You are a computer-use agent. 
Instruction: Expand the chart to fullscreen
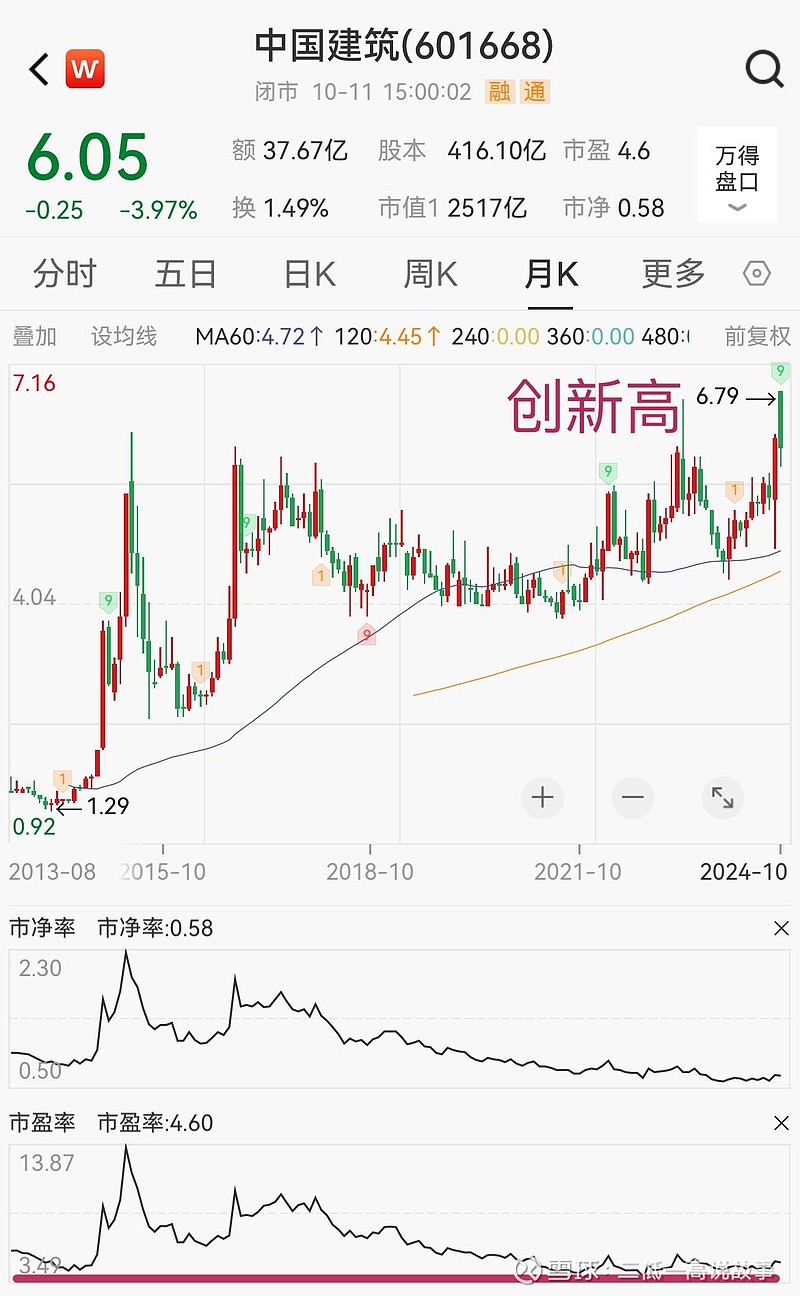[722, 797]
